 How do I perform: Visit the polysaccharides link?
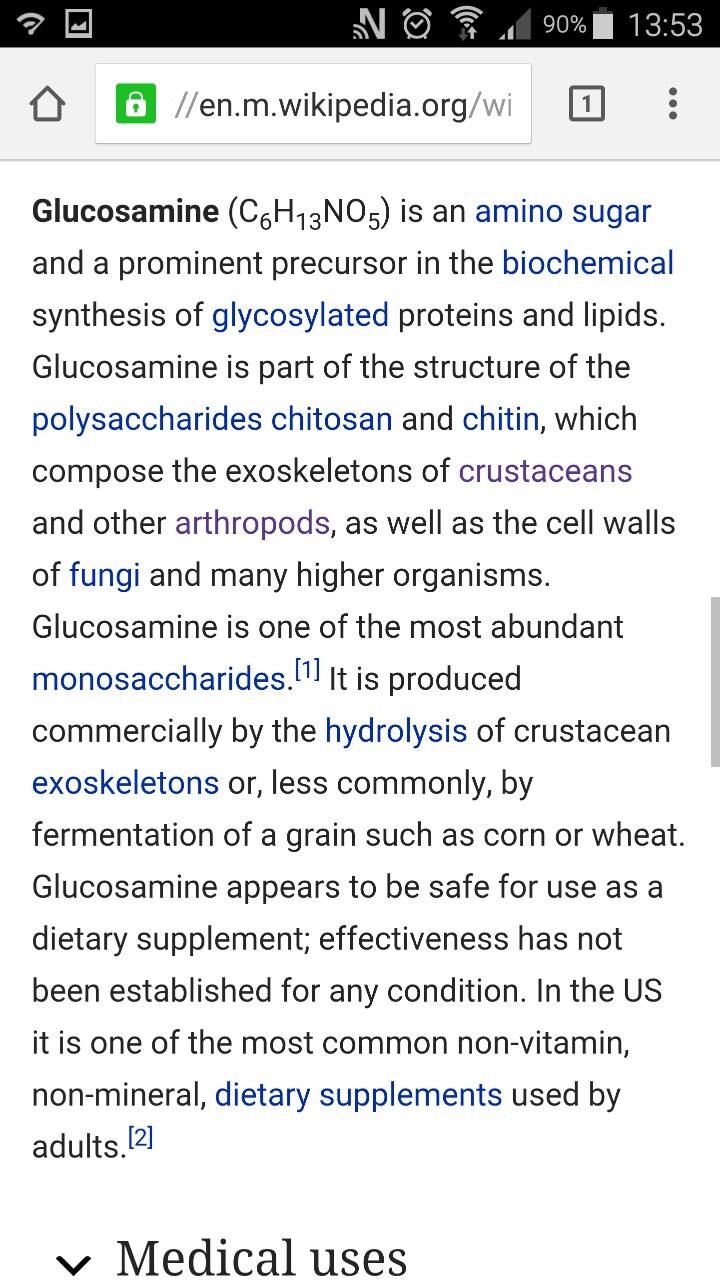pos(147,420)
